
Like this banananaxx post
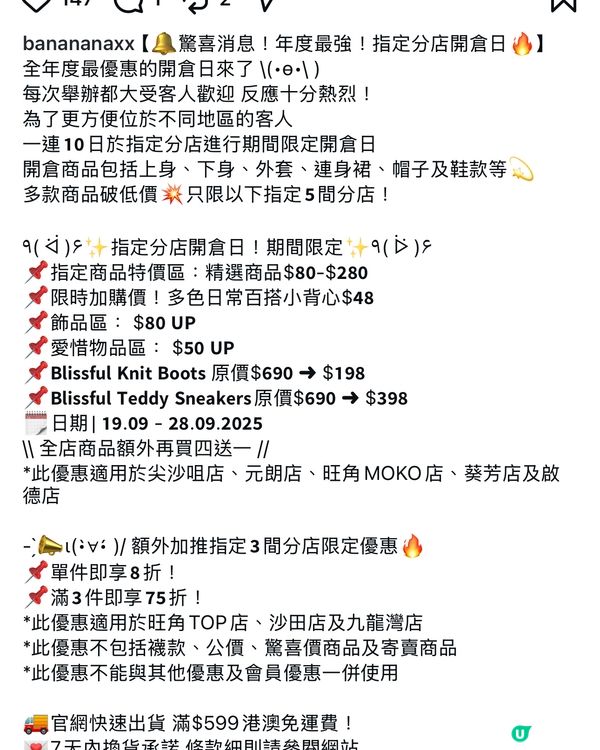(36, 4)
